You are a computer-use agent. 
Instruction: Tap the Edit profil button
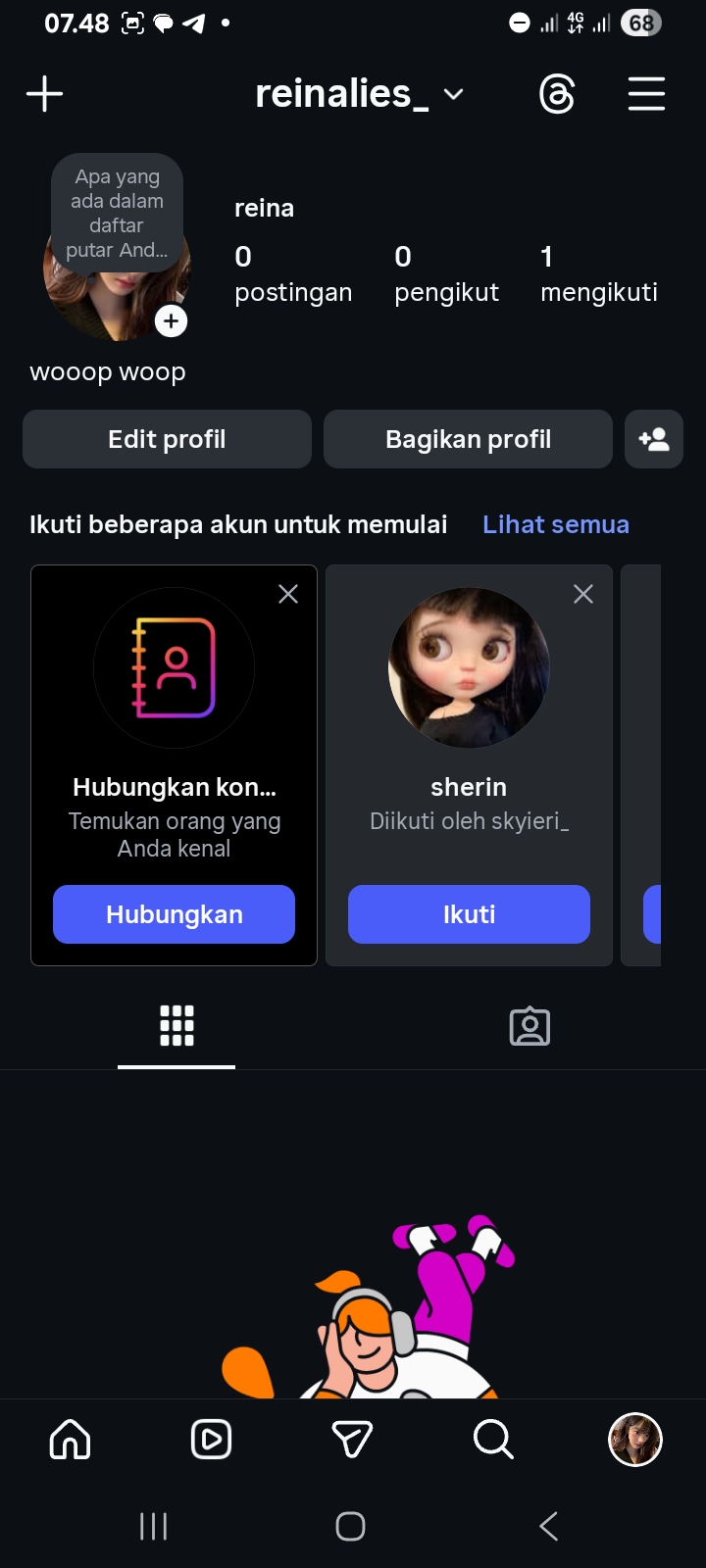[167, 439]
